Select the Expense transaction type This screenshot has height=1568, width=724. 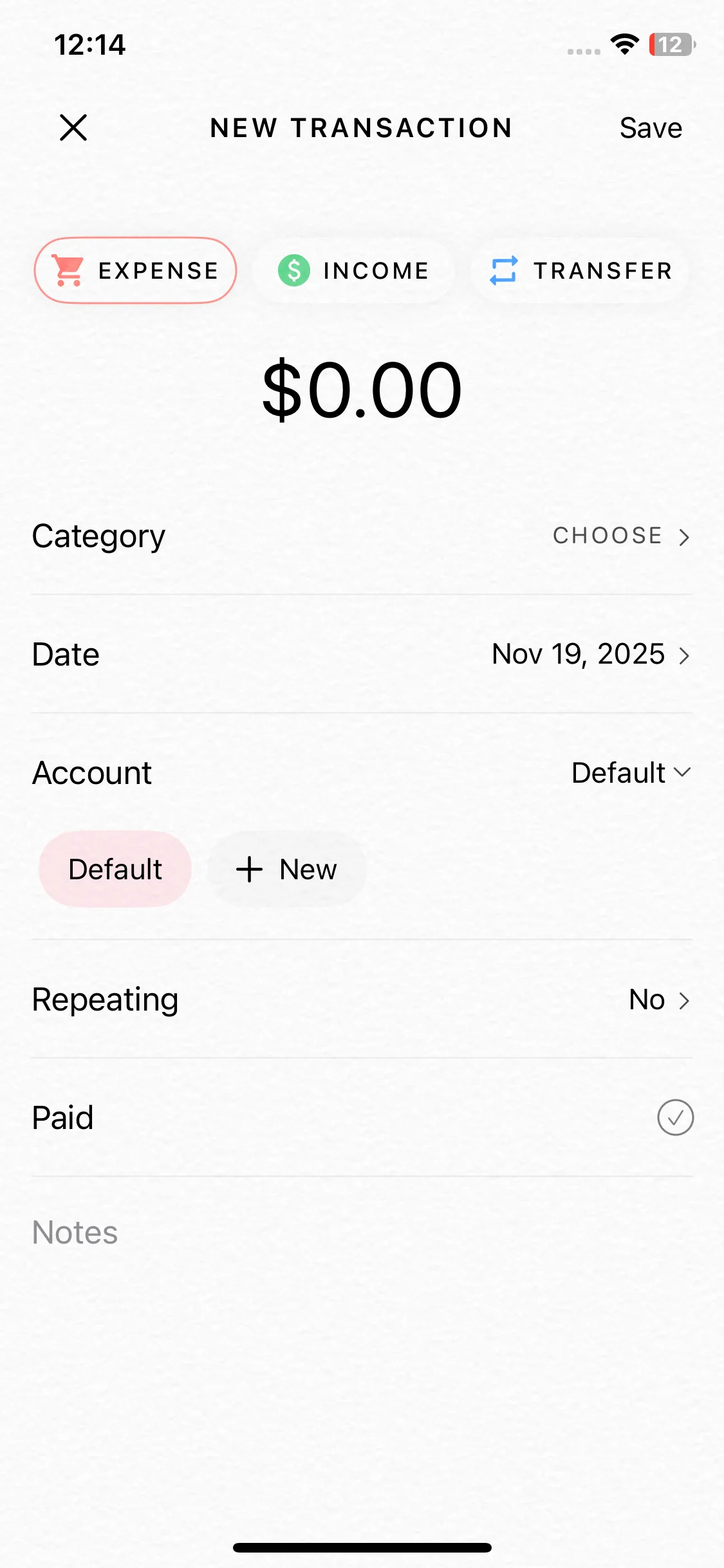click(136, 270)
